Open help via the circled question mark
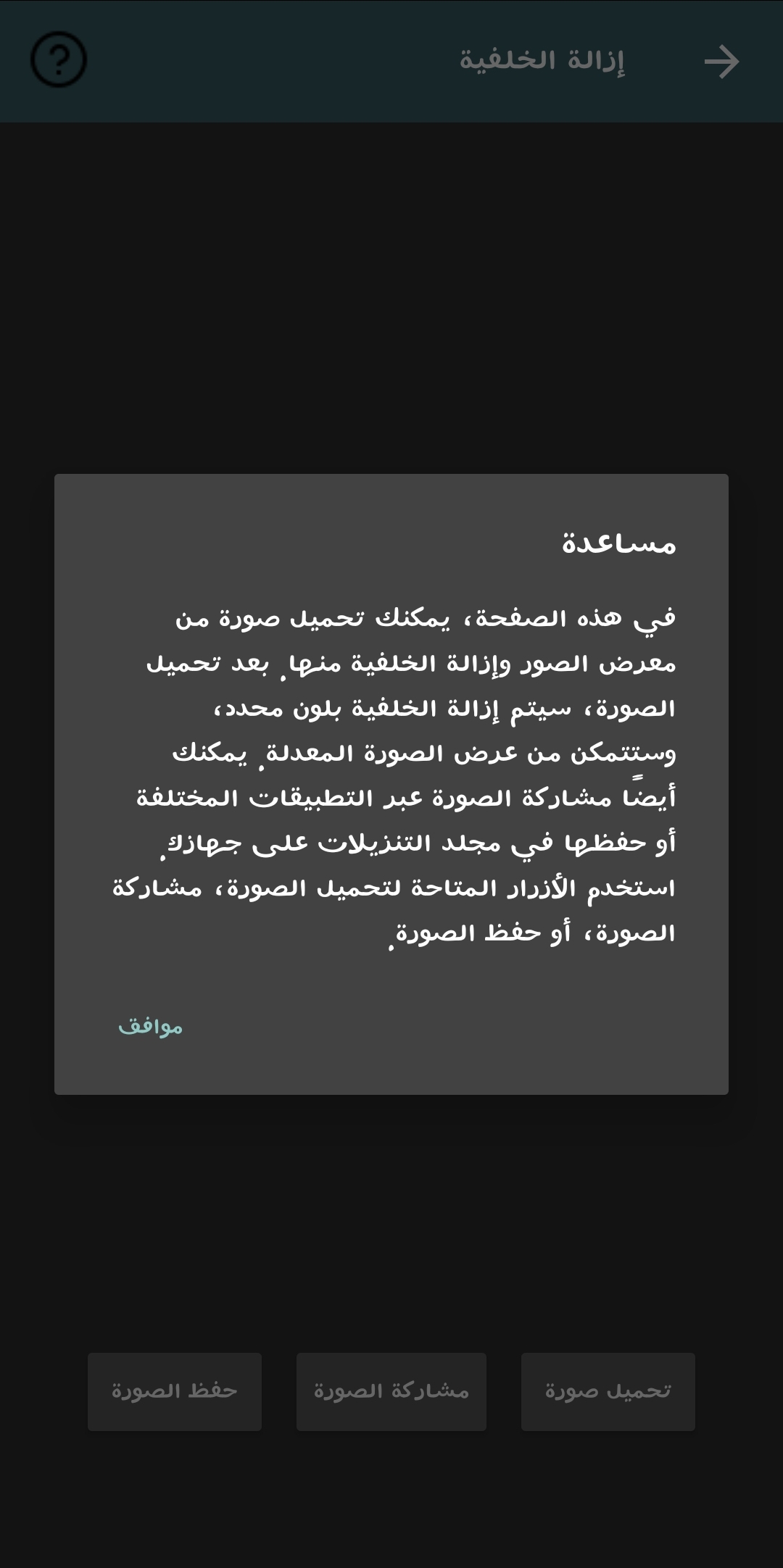Screen dimensions: 783x1568 58,61
